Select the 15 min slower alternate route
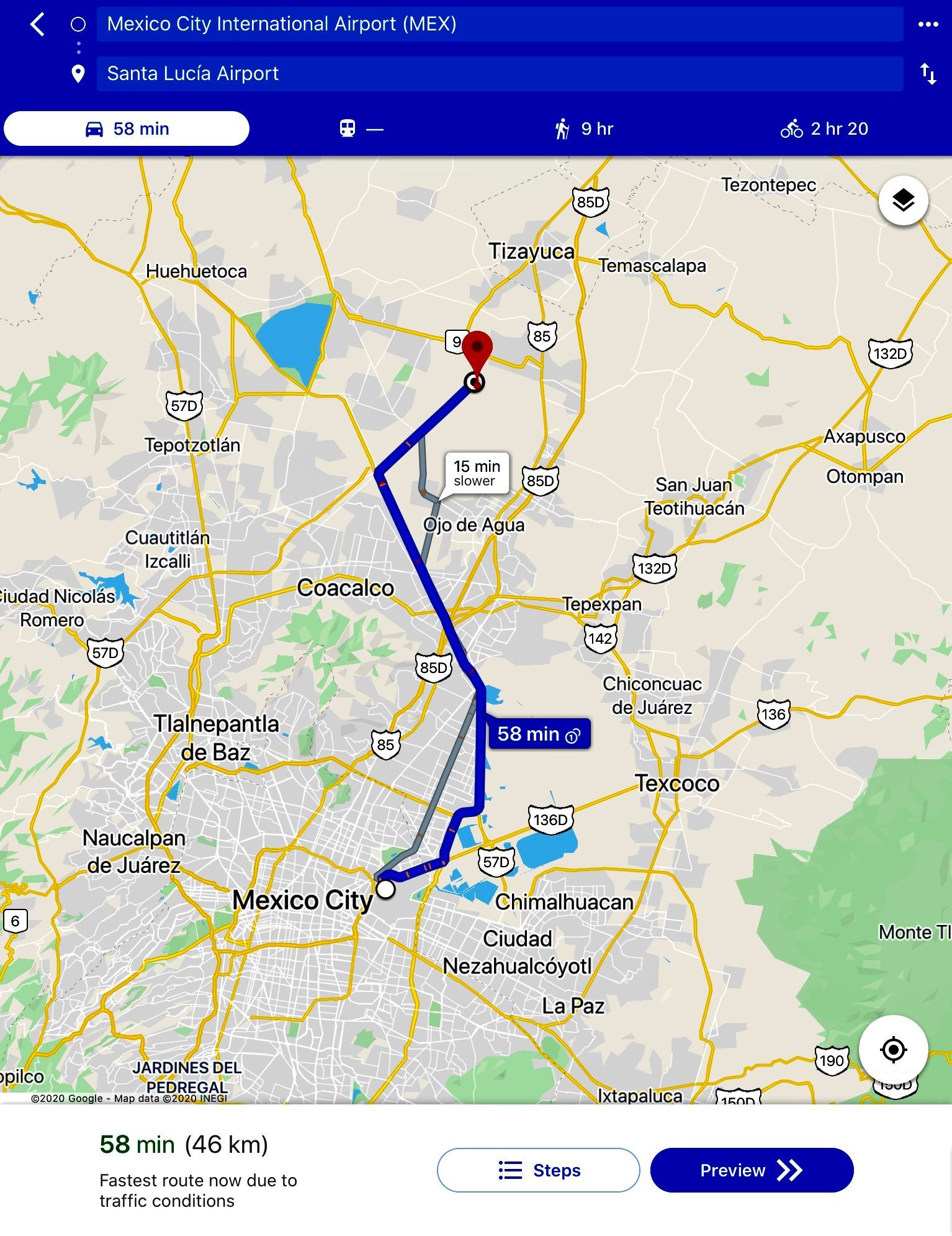Screen dimensions: 952x1236 pyautogui.click(x=477, y=473)
